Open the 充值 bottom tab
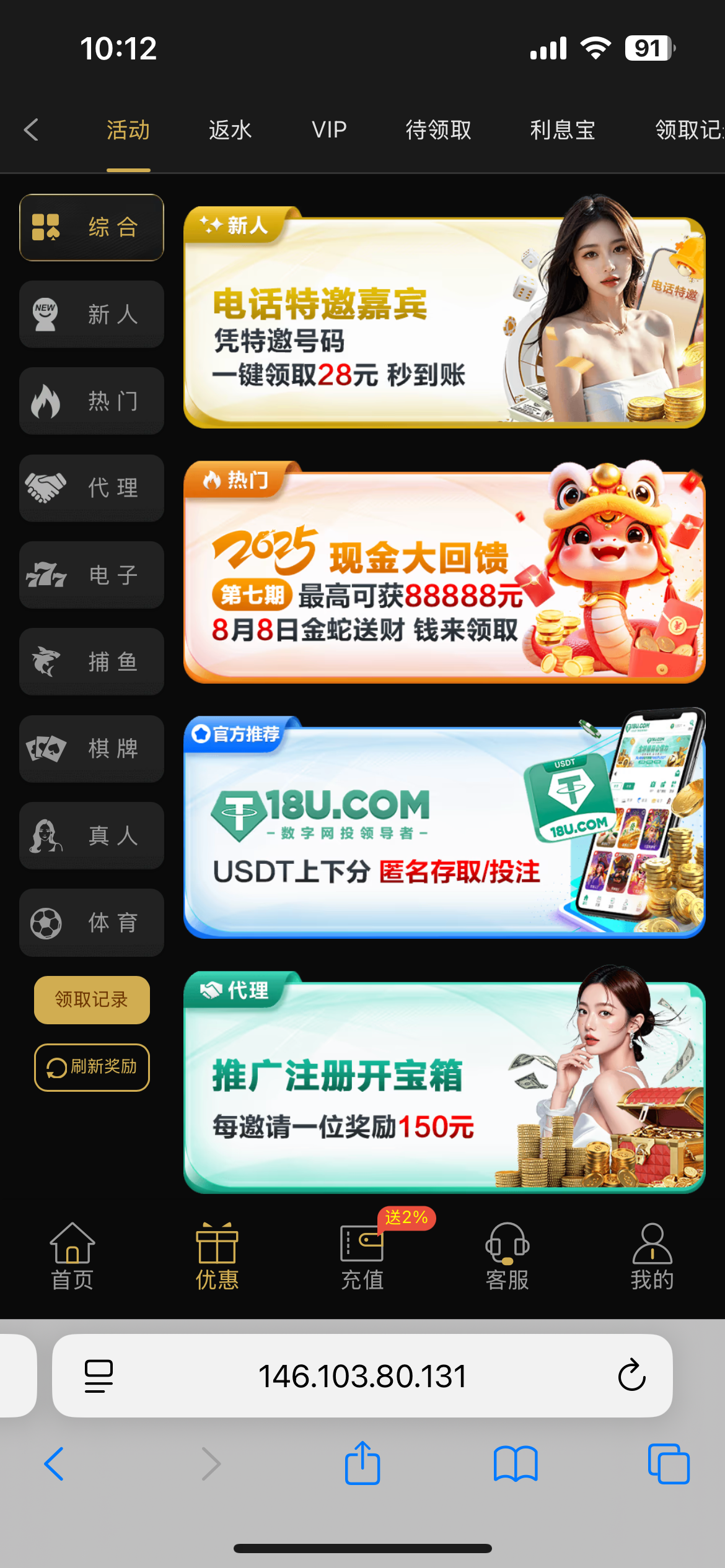This screenshot has height=1568, width=725. [x=362, y=1256]
